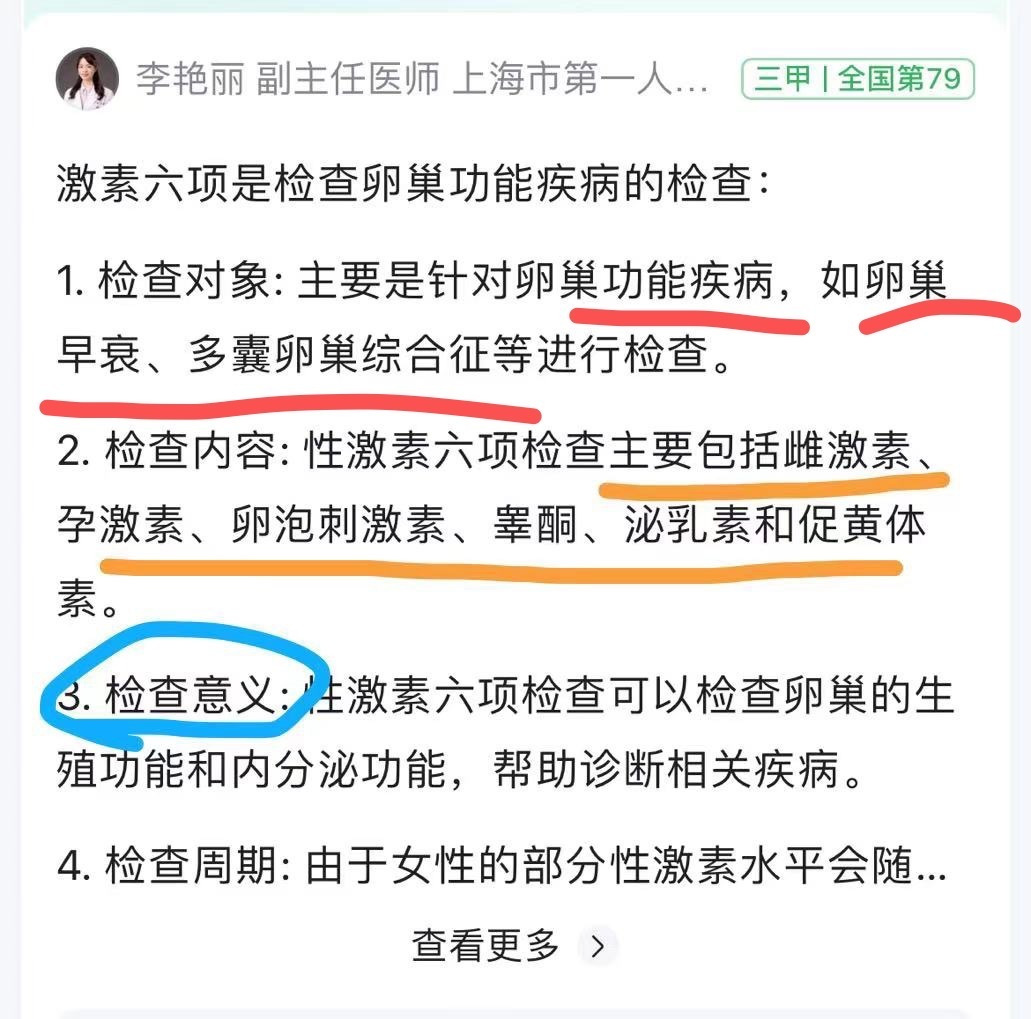Viewport: 1031px width, 1019px height.
Task: Tap the 三甲 | 全国第79 hospital badge
Action: (857, 79)
